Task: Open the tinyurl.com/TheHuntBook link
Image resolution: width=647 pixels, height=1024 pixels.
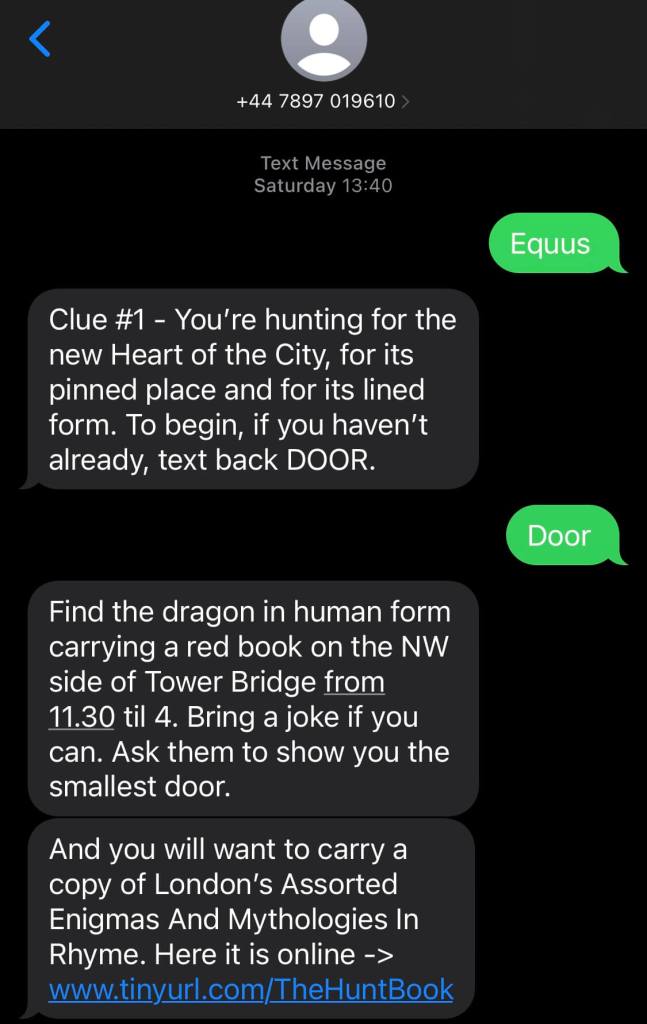Action: [251, 990]
